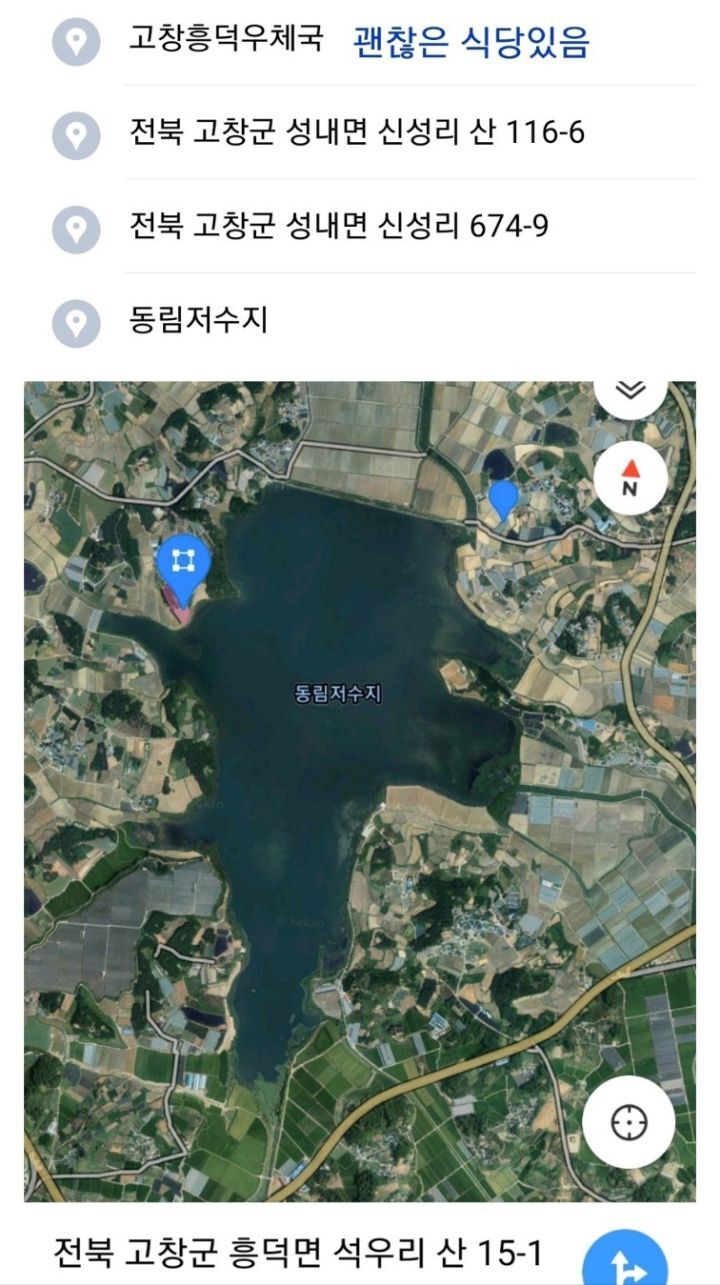Screen dimensions: 720x1285
Task: Select address 신성리 산 116-6
Action: tap(356, 132)
